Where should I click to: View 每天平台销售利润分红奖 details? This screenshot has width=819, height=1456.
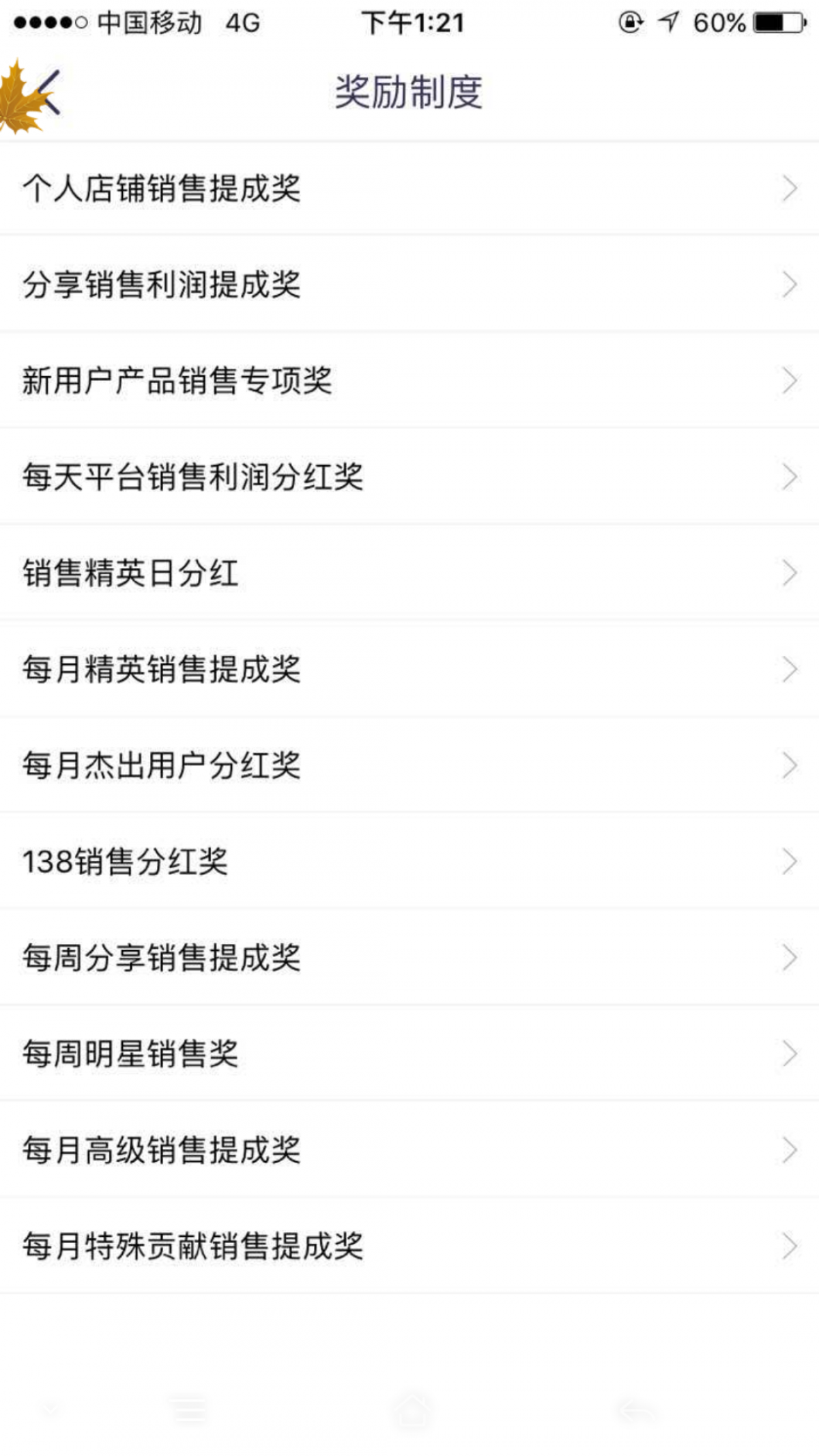click(409, 476)
